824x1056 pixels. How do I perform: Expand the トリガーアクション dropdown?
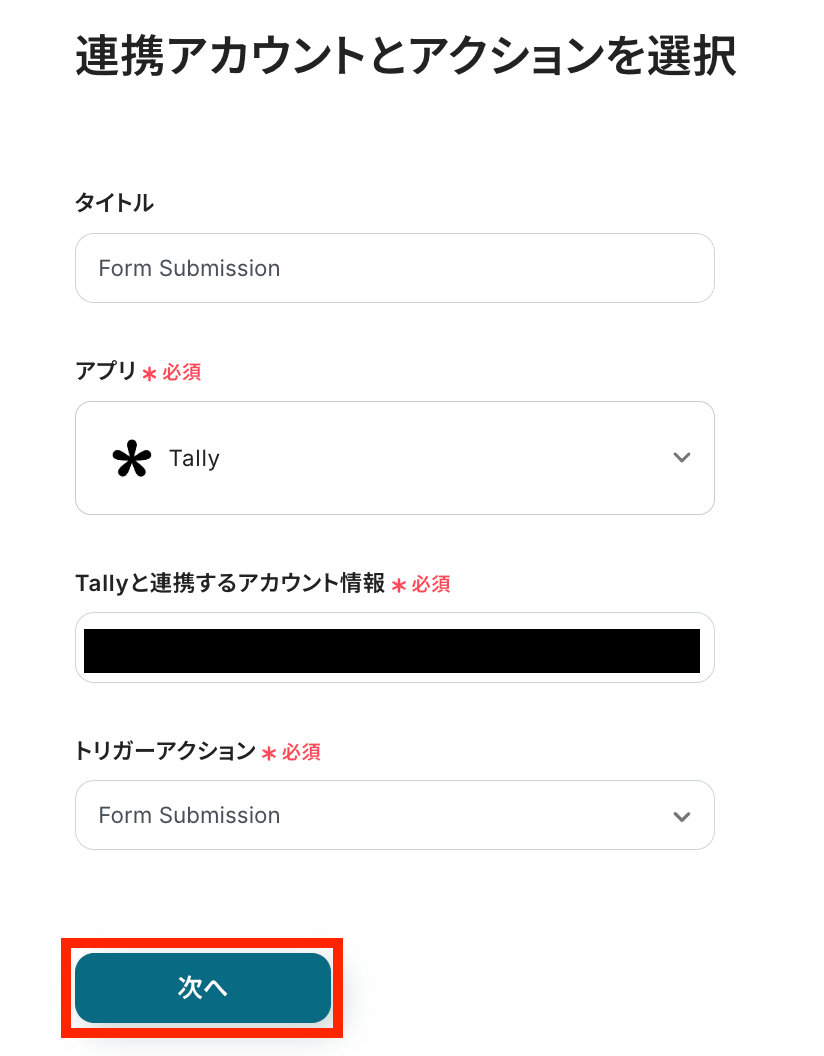394,815
